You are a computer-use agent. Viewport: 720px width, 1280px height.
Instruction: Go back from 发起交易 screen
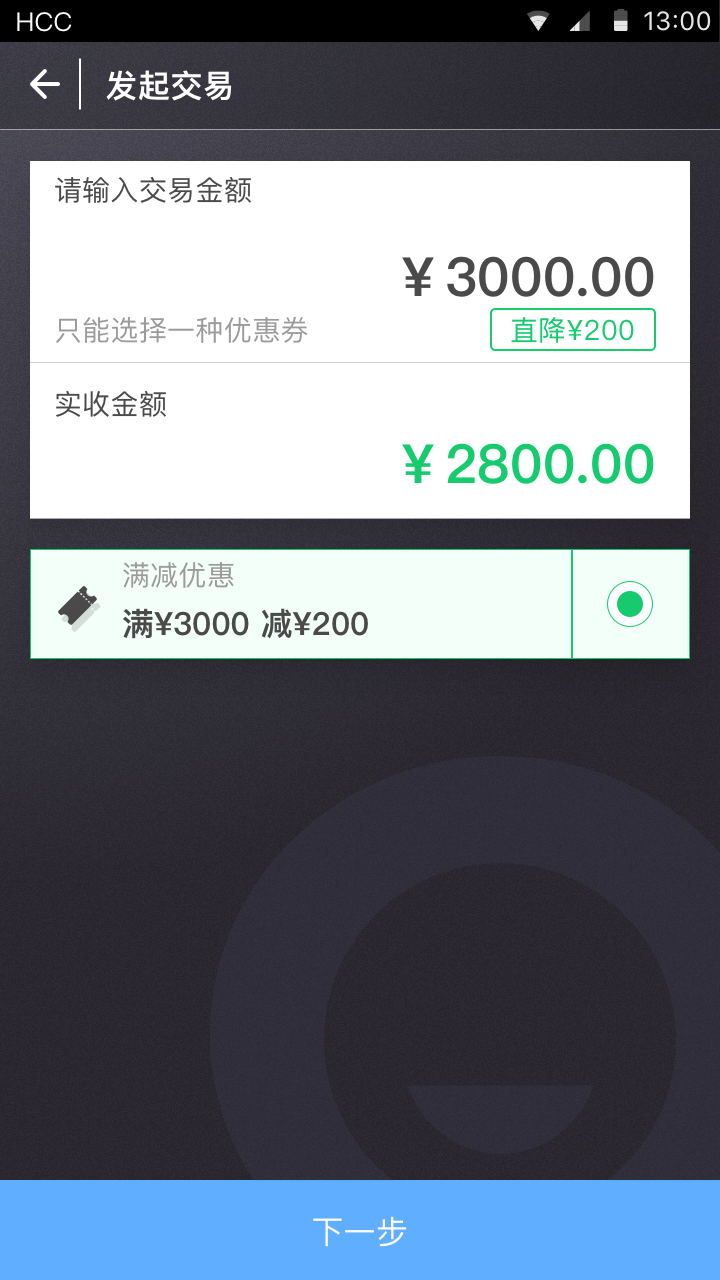tap(45, 85)
